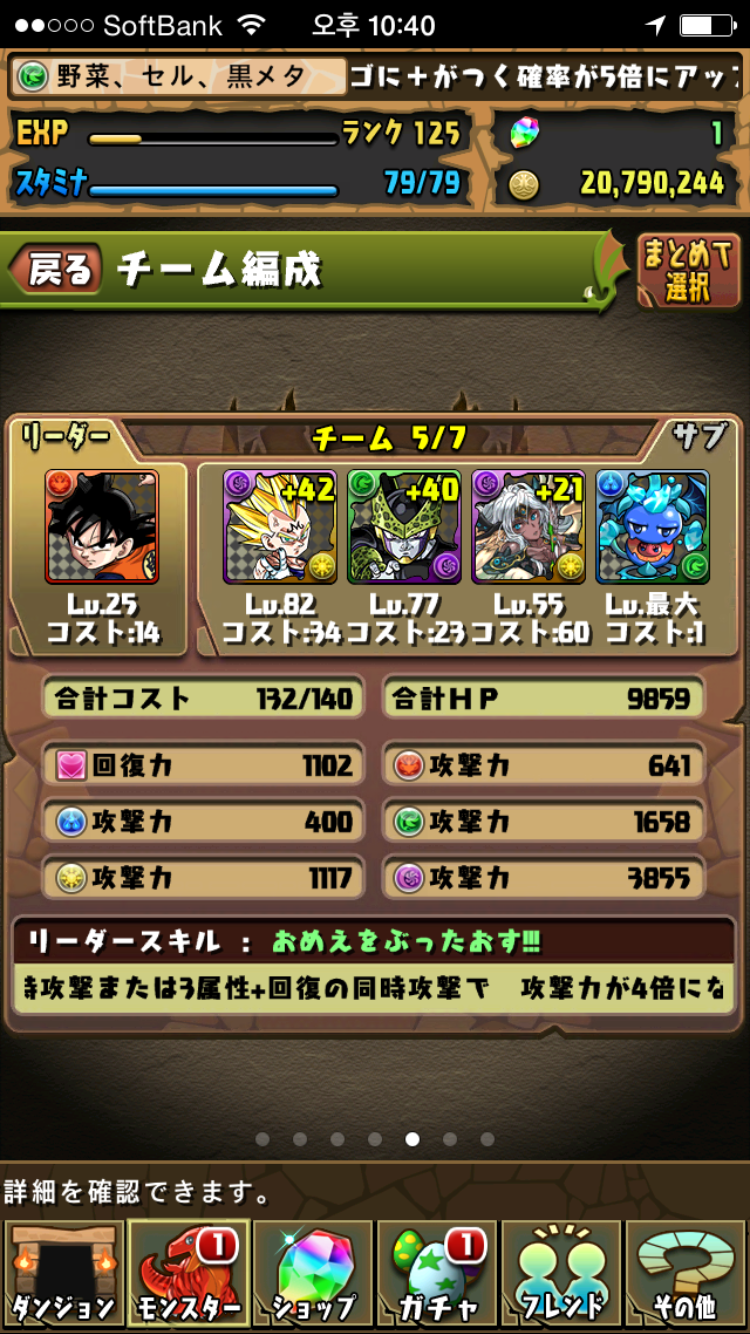Switch to the モンスター tab

(187, 1274)
